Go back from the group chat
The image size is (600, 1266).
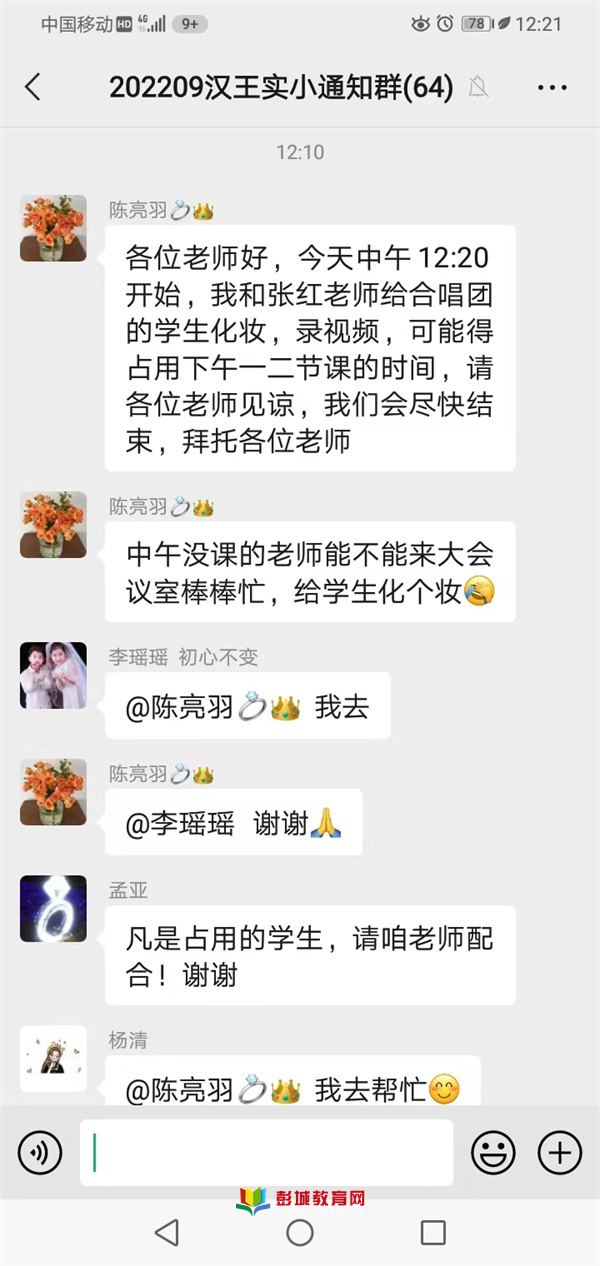33,87
